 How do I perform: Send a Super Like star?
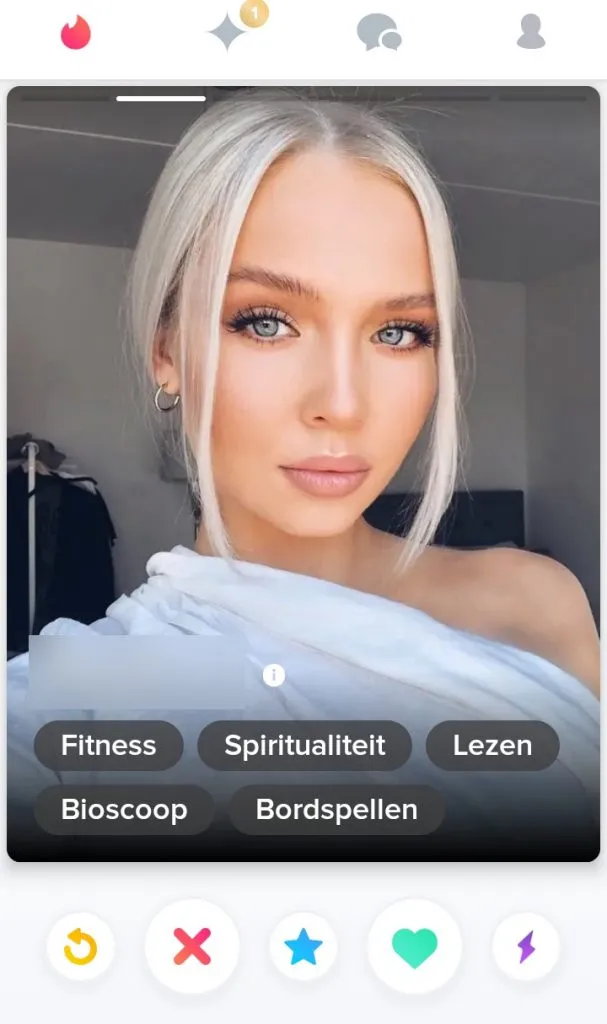tap(303, 946)
